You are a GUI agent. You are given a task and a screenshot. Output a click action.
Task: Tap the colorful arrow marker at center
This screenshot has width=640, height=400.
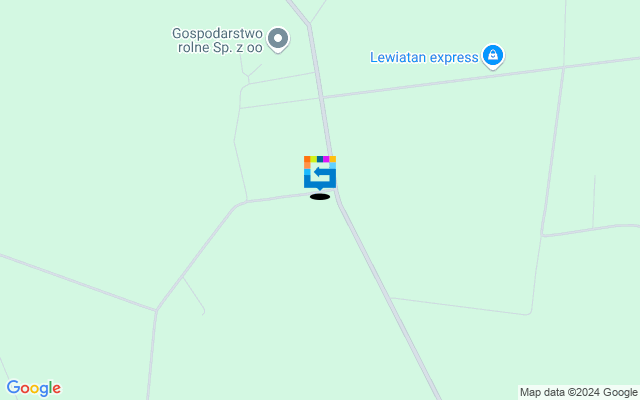pyautogui.click(x=320, y=172)
